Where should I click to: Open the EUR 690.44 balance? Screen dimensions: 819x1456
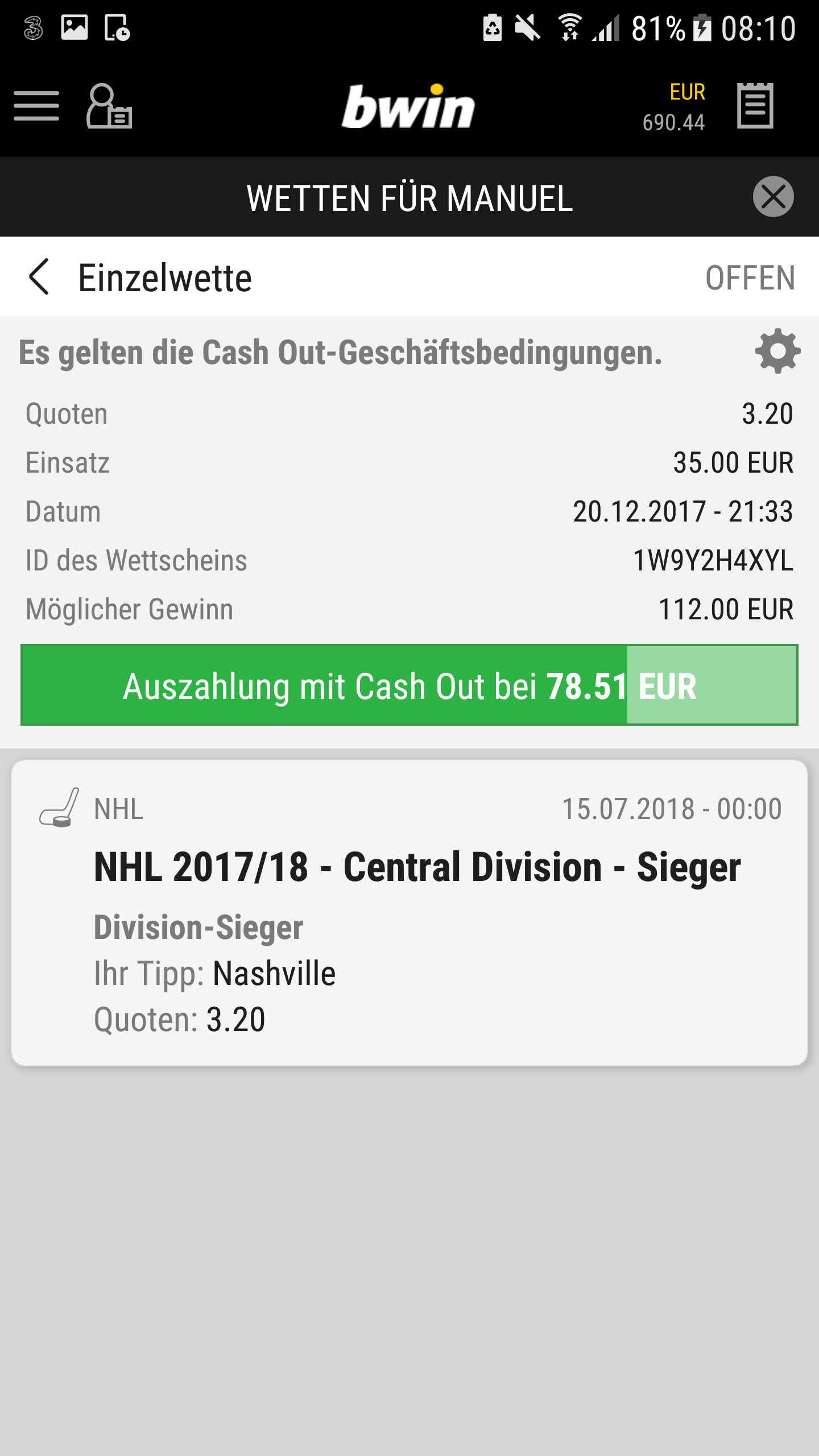click(673, 107)
